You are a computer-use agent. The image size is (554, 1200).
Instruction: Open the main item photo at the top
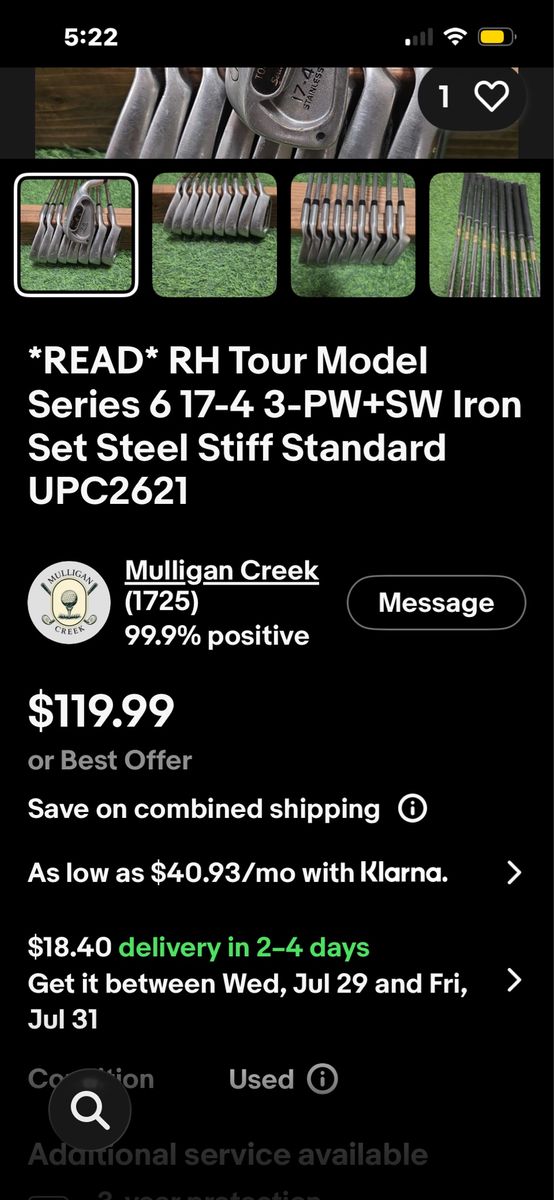(277, 113)
